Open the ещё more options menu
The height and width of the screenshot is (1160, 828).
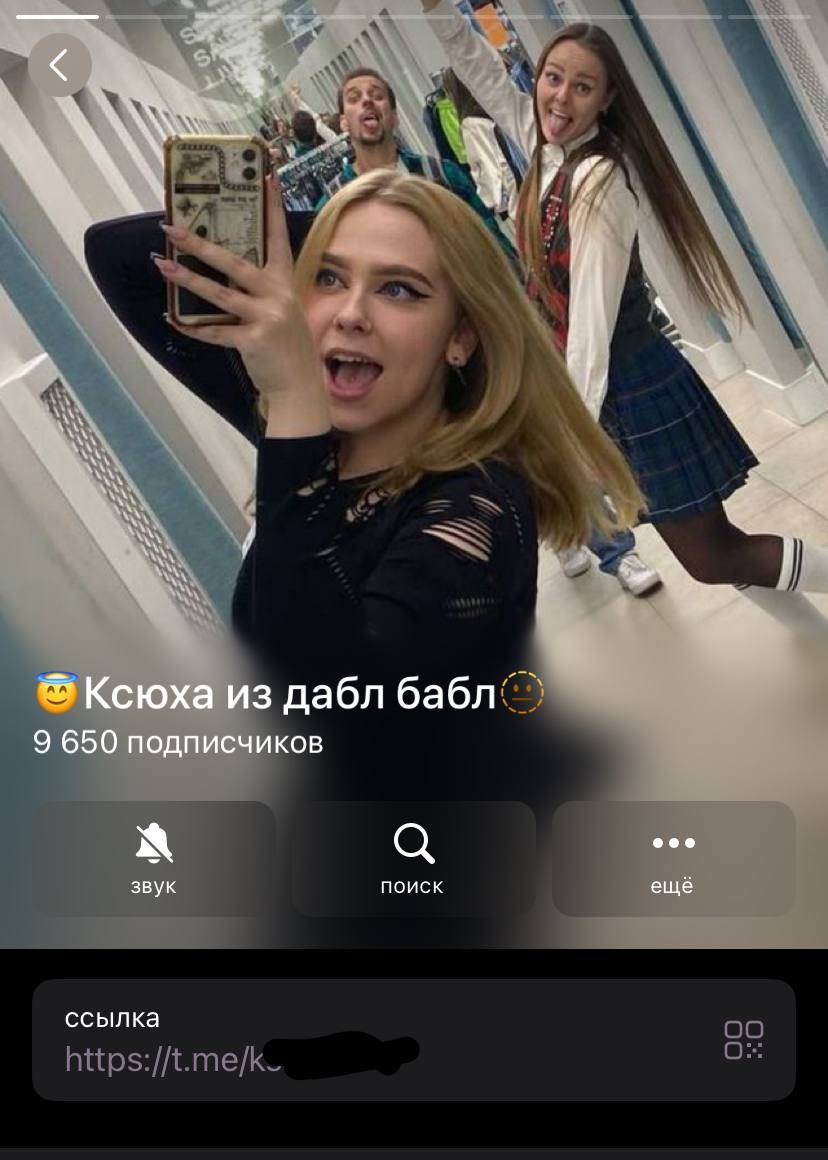click(x=673, y=859)
